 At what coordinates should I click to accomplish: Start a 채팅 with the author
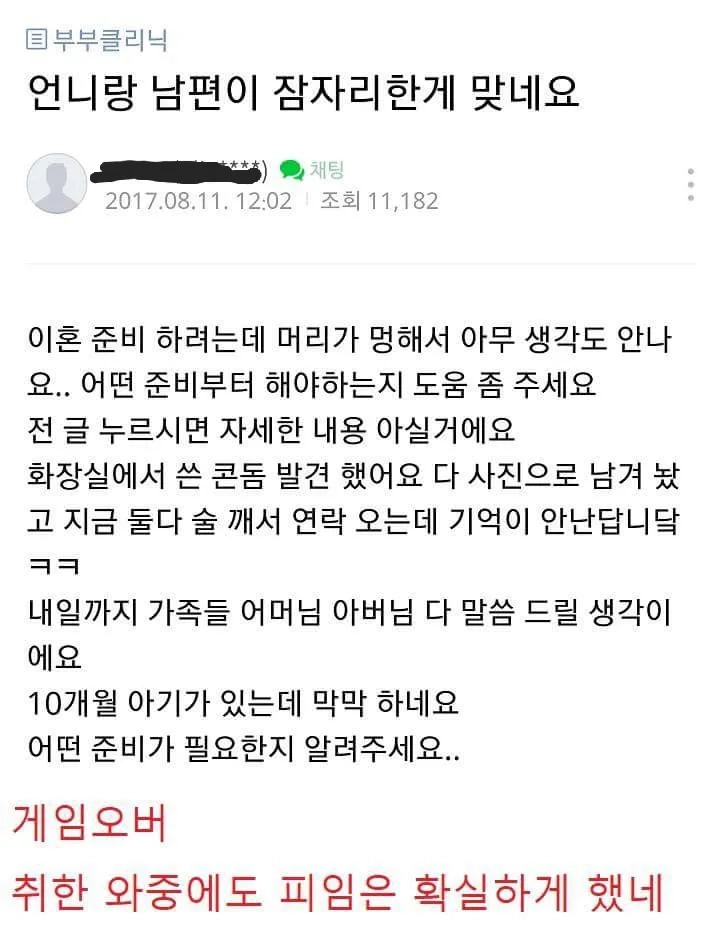[313, 170]
